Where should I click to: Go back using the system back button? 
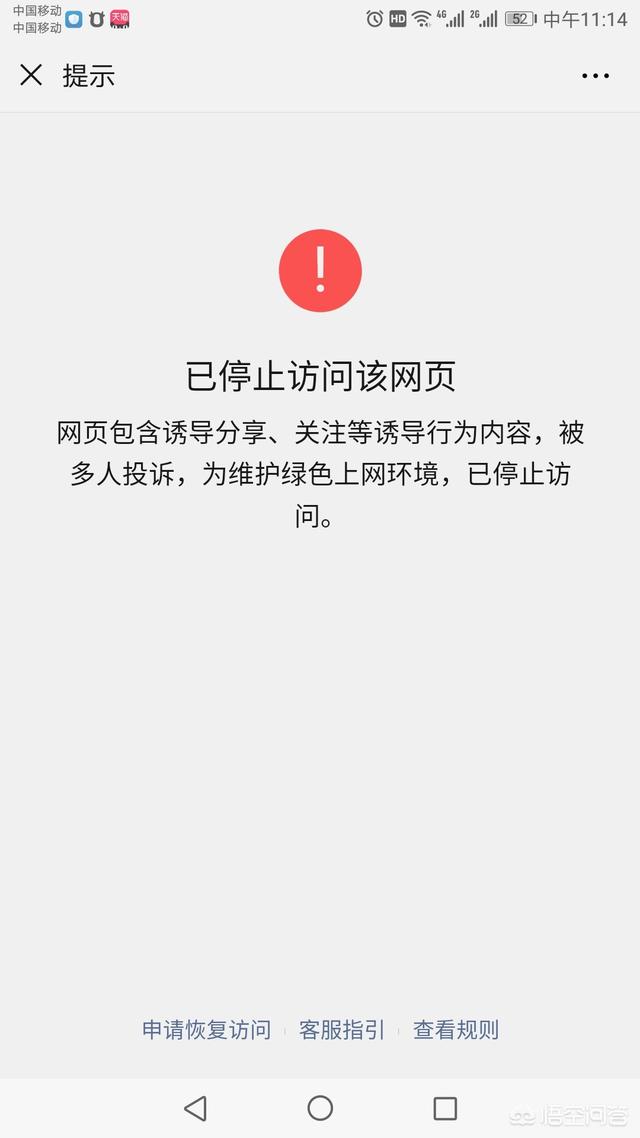[196, 1108]
